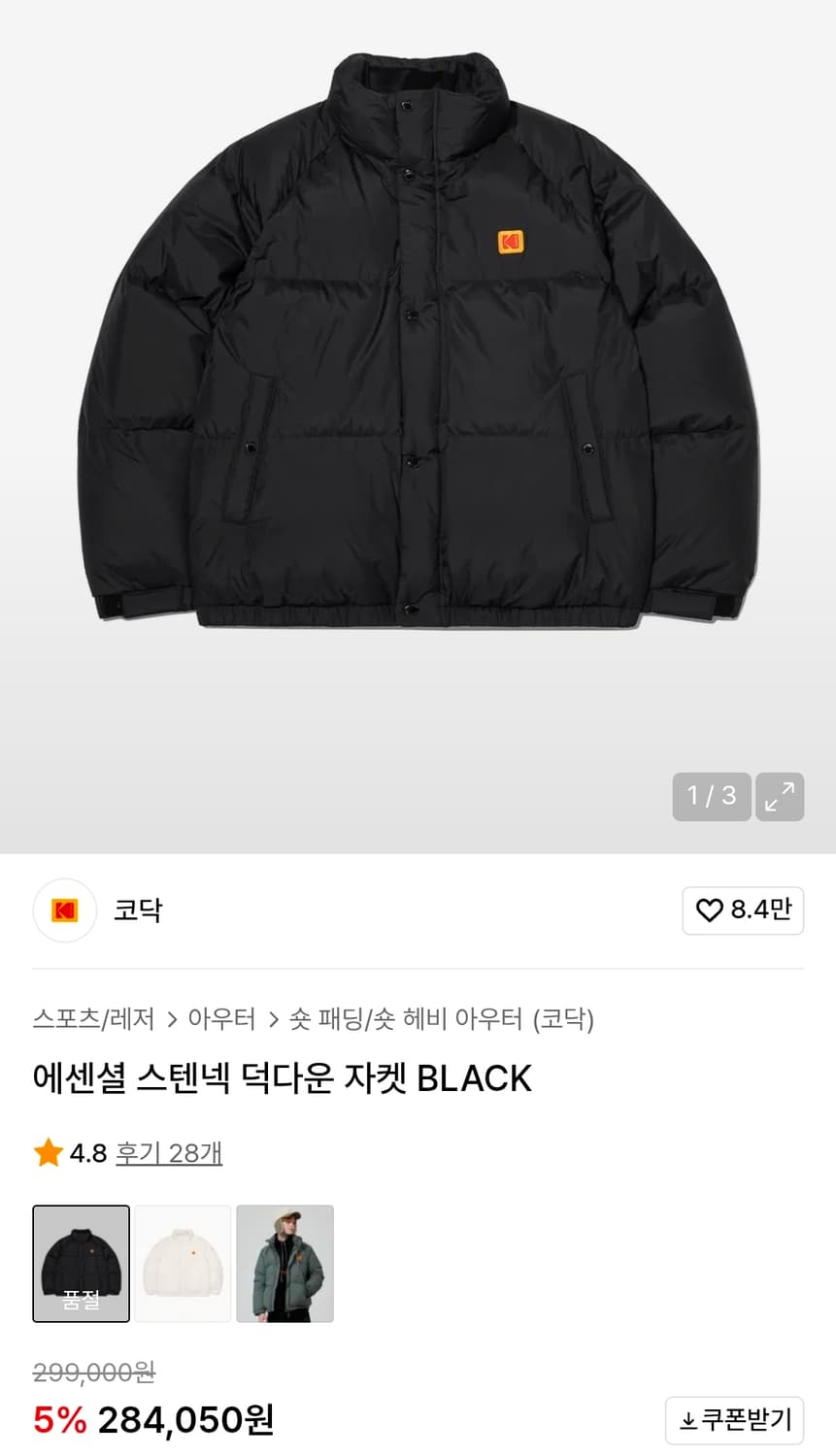The image size is (836, 1456).
Task: Click the heart icon showing 8.4만 likes
Action: pos(743,910)
